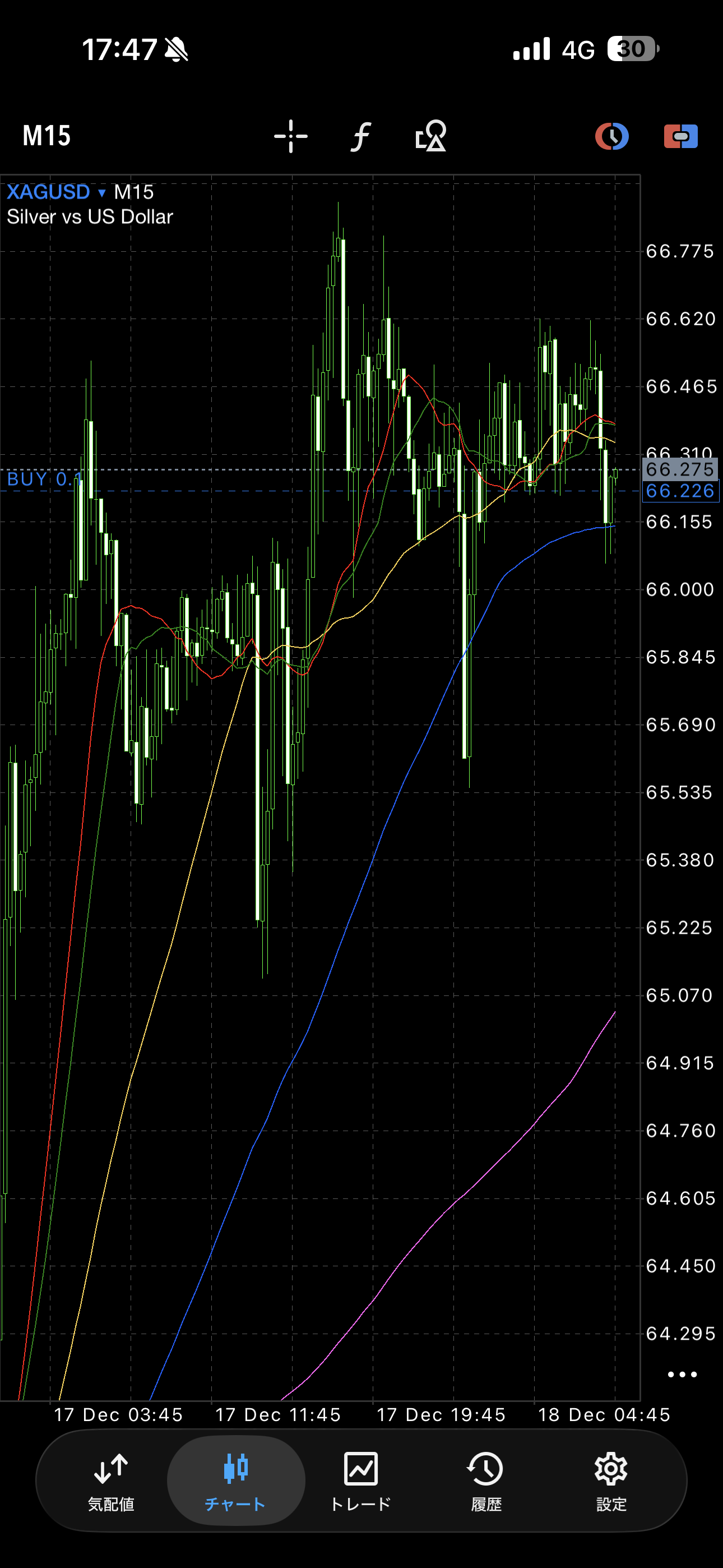Open the indicators function menu
Viewport: 723px width, 1568px height.
coord(361,136)
